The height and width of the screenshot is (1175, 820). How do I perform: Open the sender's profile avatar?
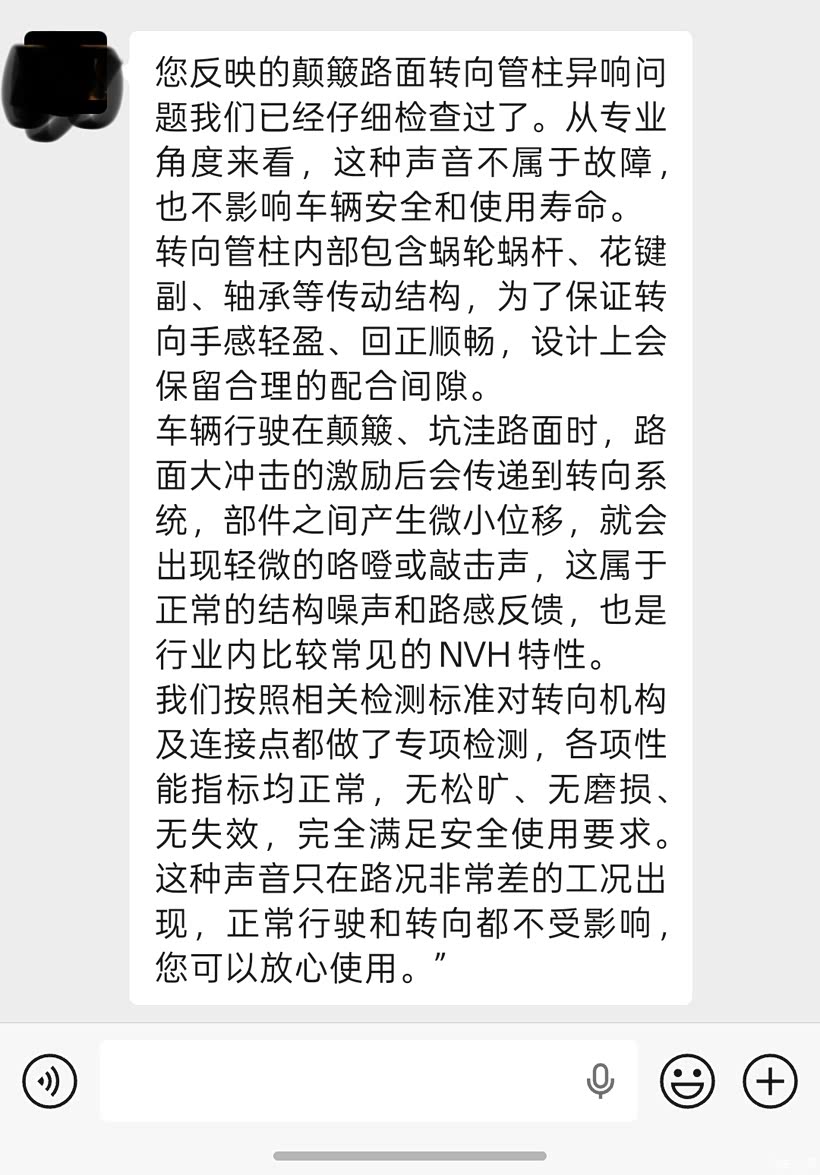pyautogui.click(x=63, y=85)
